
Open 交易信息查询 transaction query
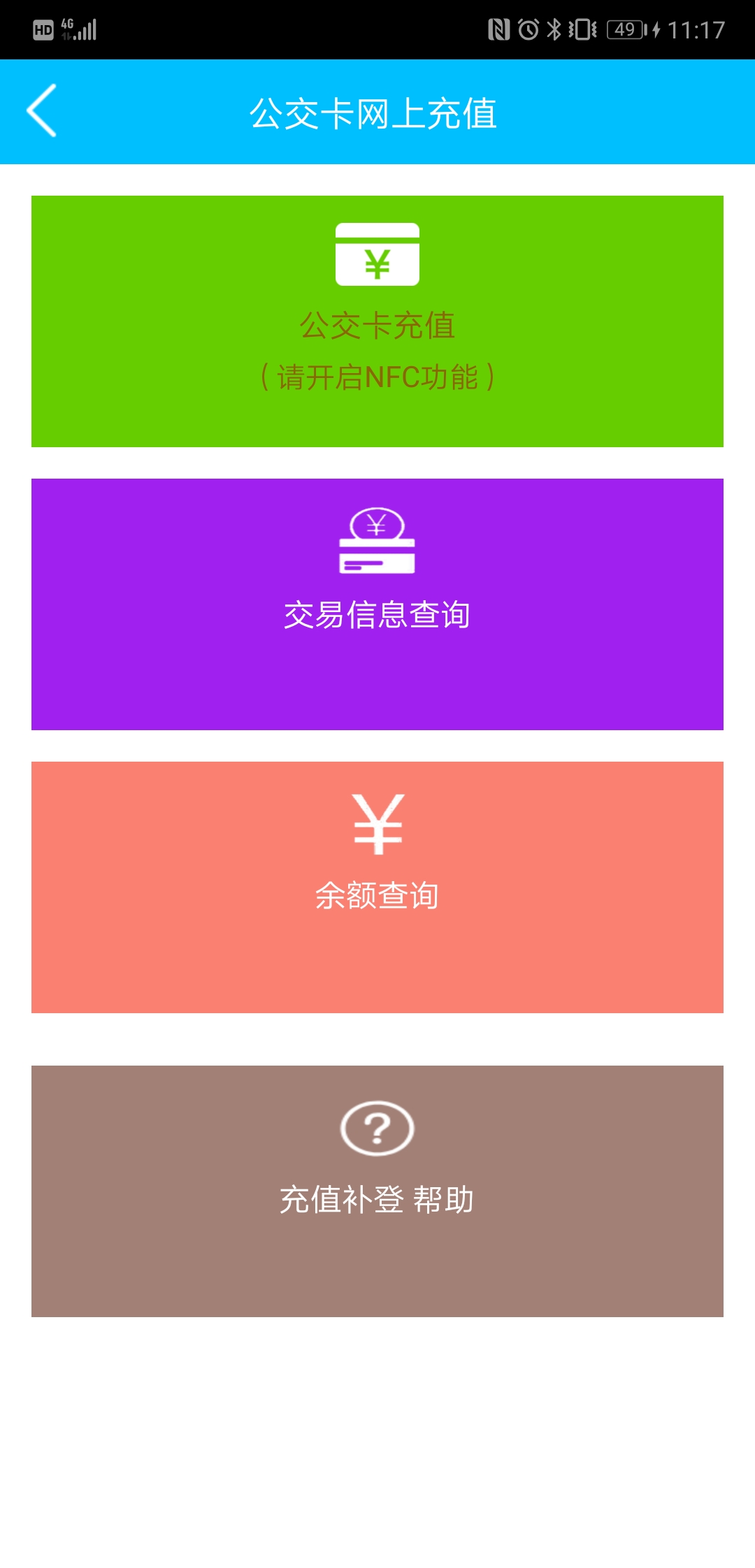(x=377, y=614)
